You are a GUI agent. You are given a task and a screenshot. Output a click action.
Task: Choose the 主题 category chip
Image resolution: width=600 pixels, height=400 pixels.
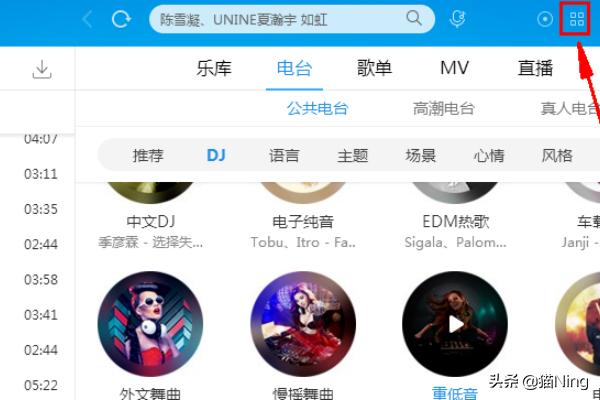click(352, 156)
